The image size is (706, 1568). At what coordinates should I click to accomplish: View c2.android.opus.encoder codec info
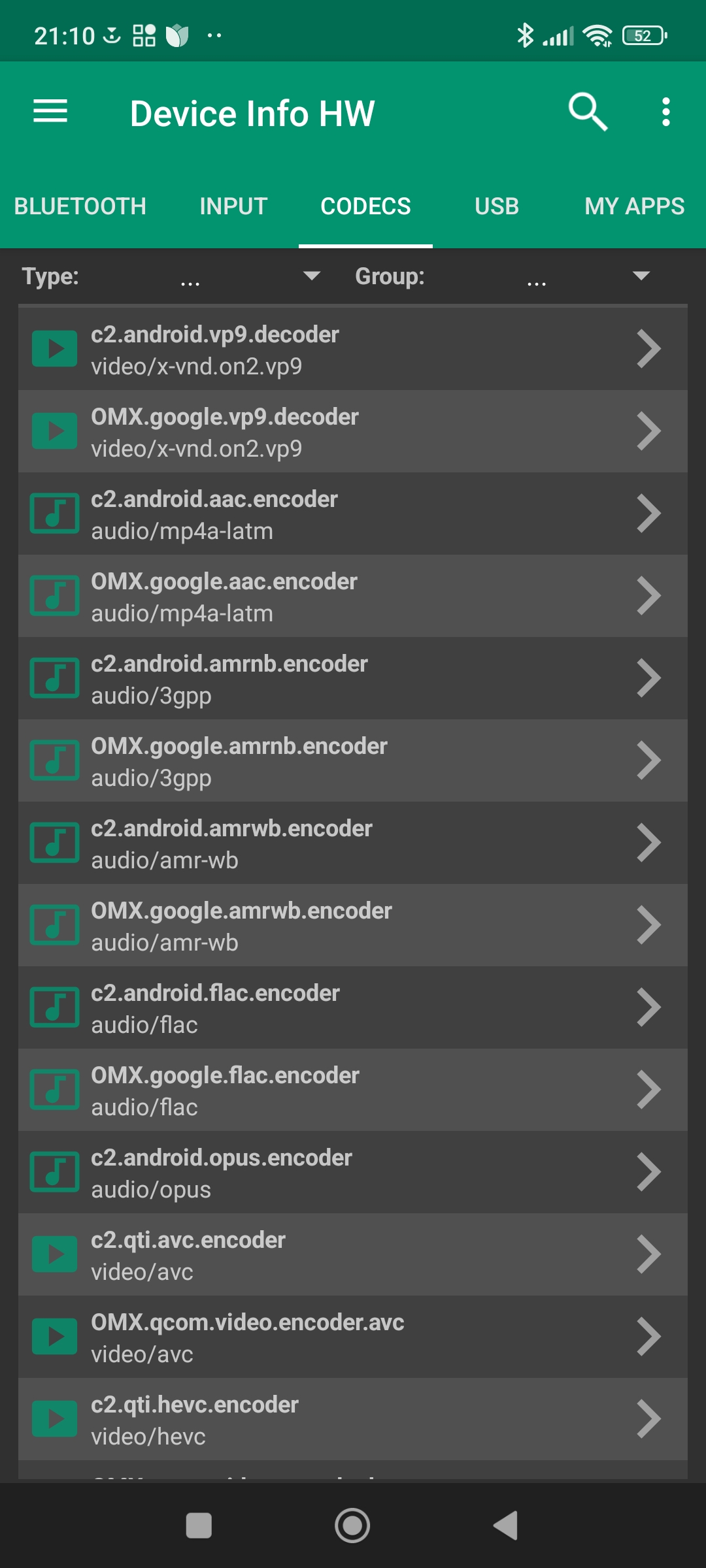click(353, 1173)
